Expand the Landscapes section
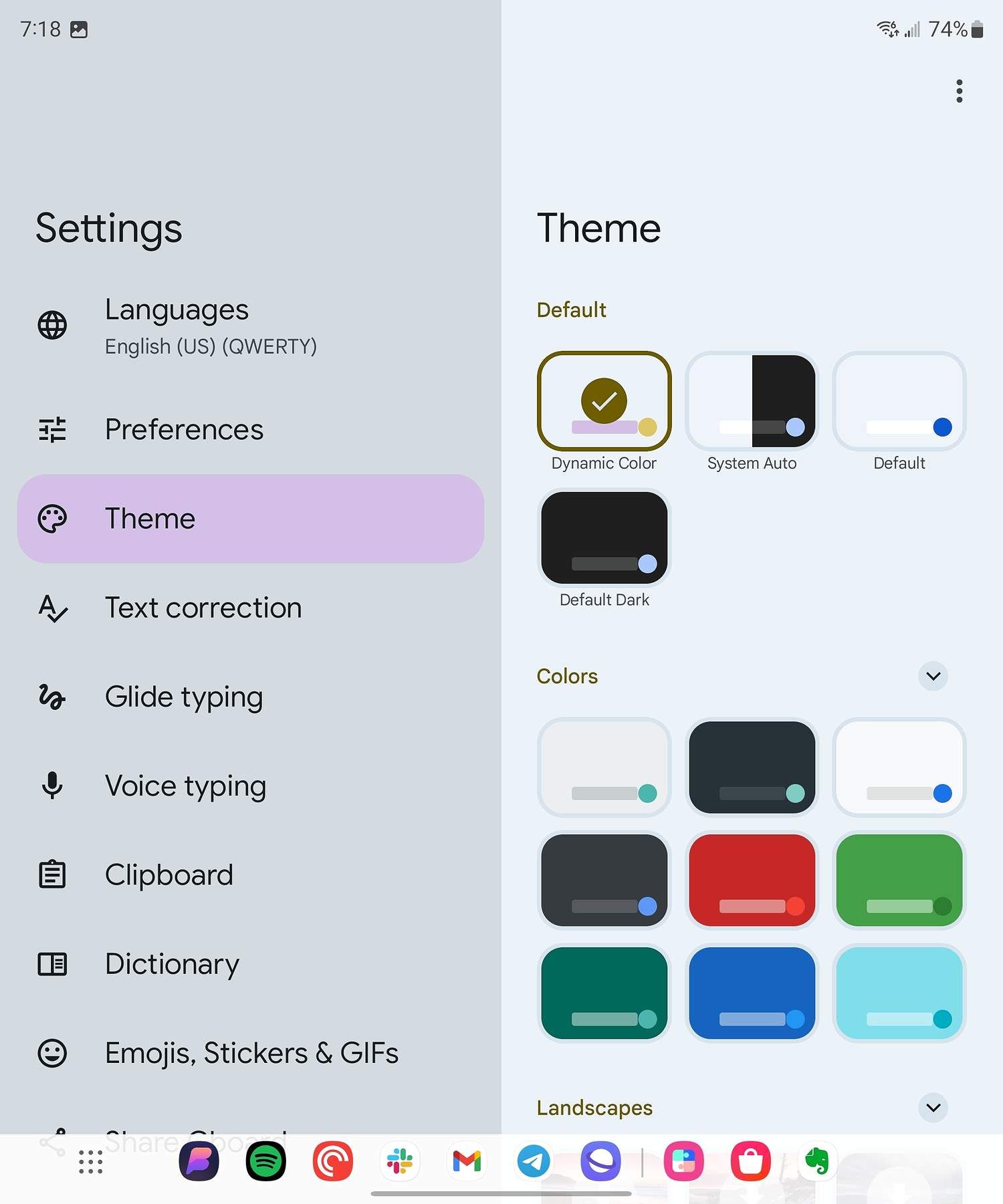The image size is (1003, 1204). [933, 1108]
